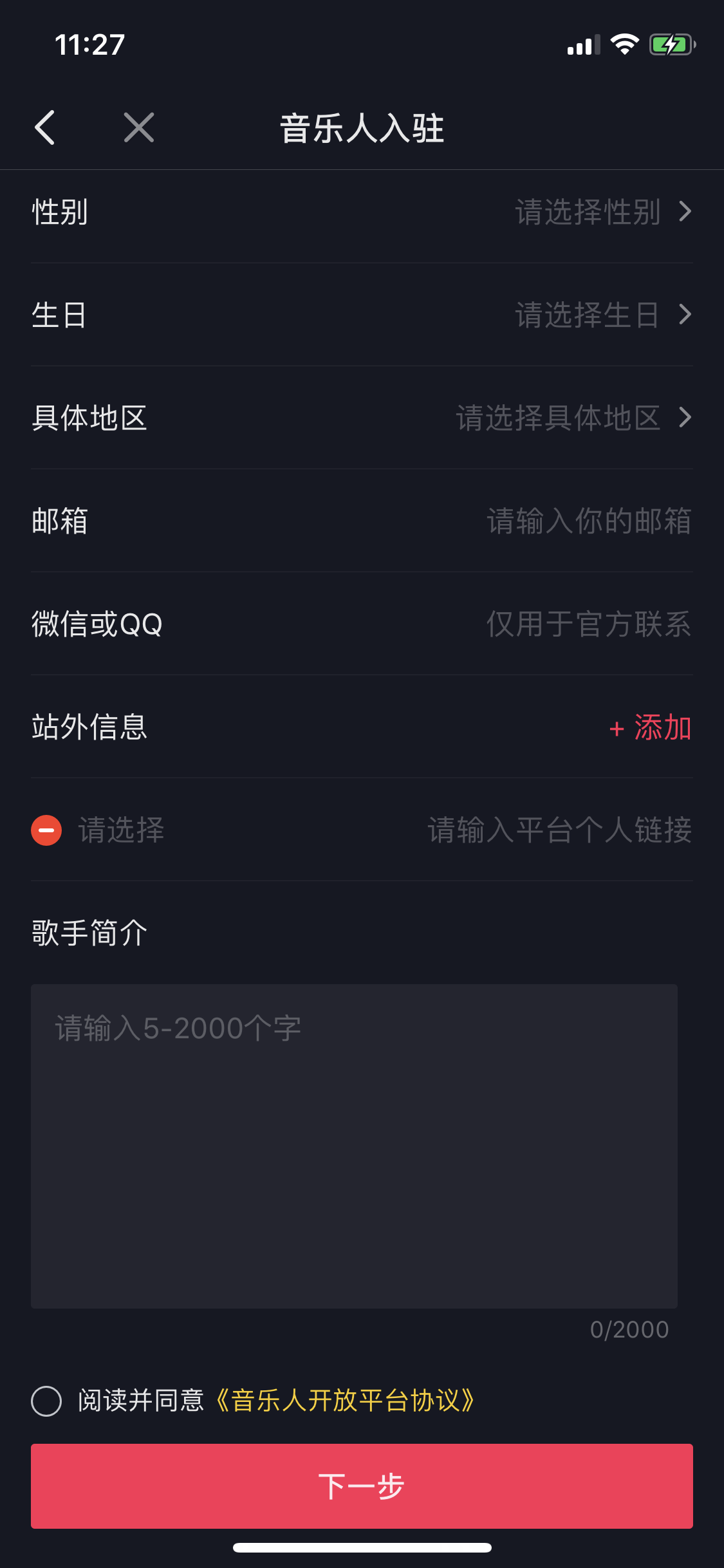Tap the 邮箱 email input field
The height and width of the screenshot is (1568, 724).
589,521
